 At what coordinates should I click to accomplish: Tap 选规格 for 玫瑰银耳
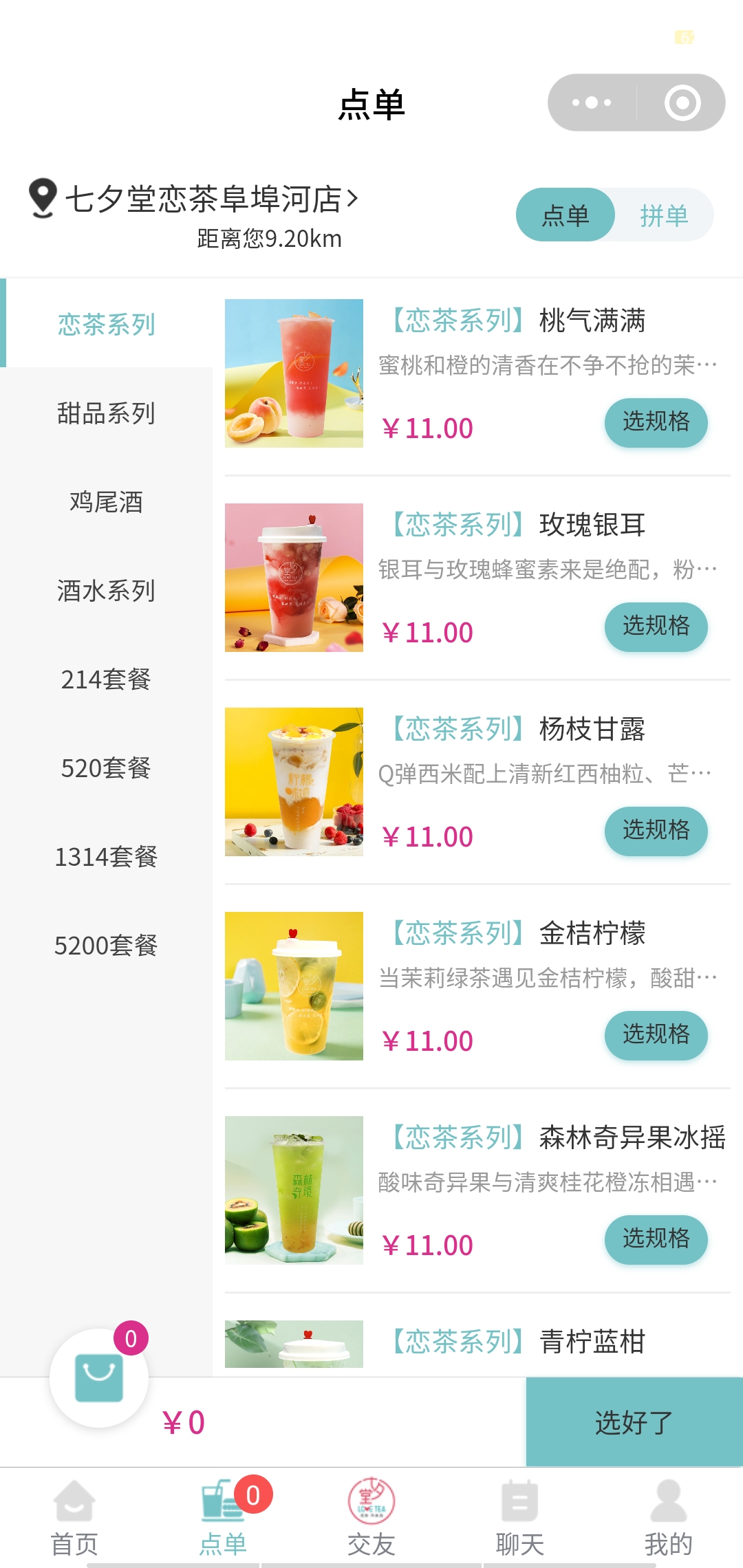click(x=656, y=626)
